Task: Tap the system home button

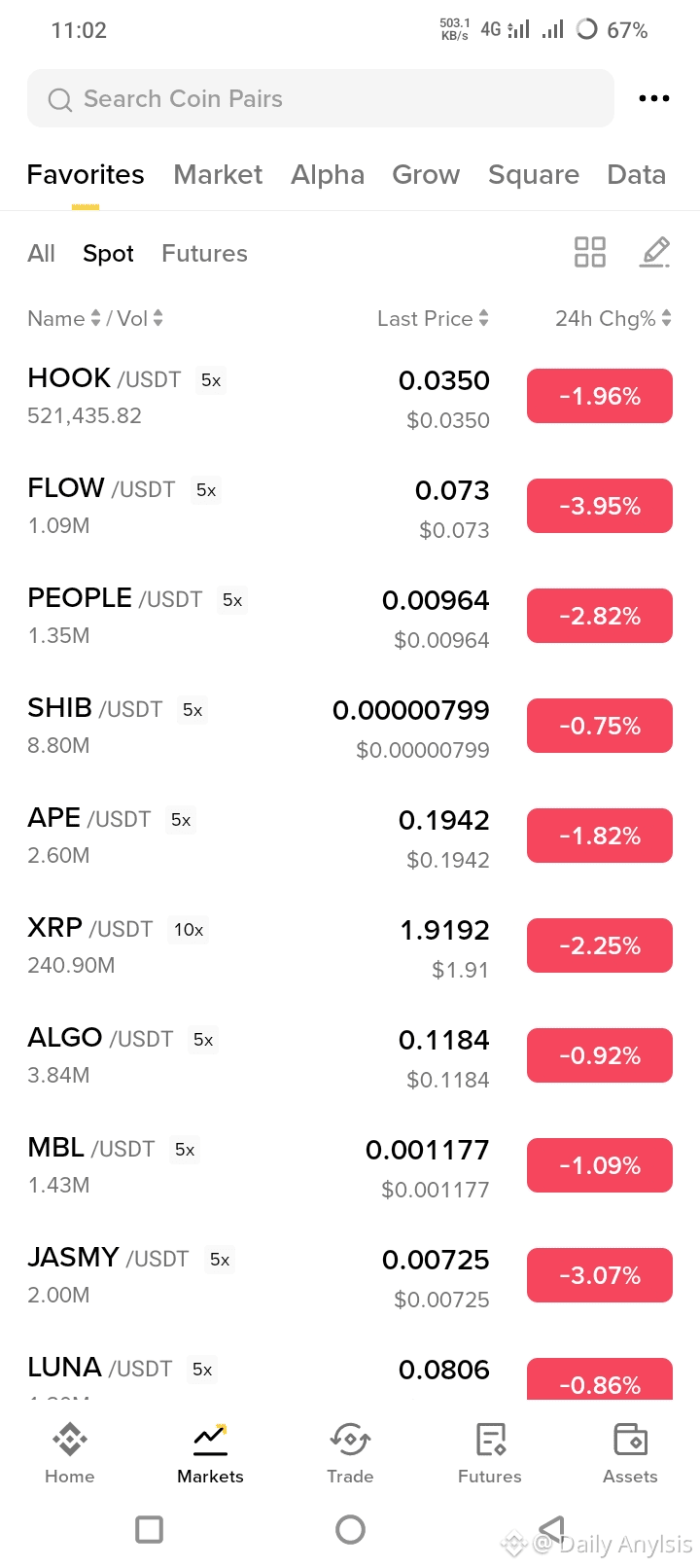Action: pyautogui.click(x=350, y=1530)
